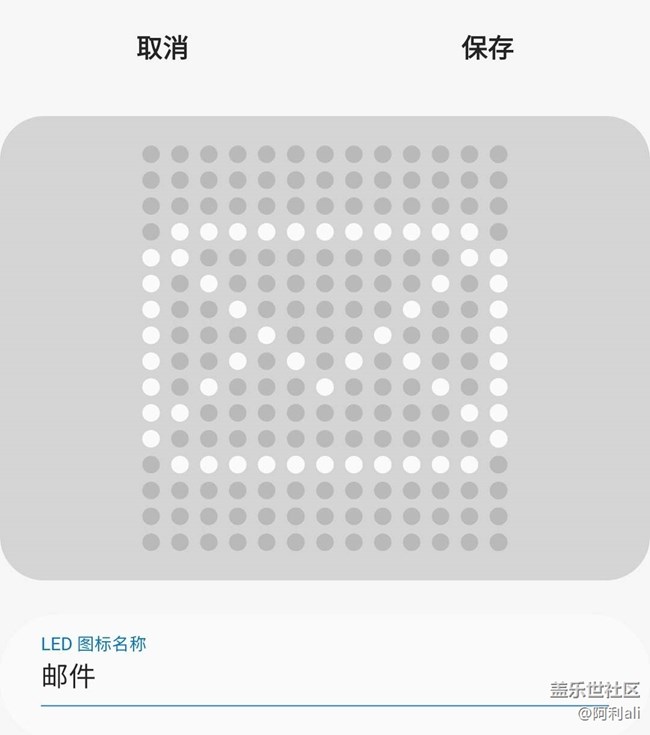Tap 取消 to cancel editing
650x735 pixels.
162,48
